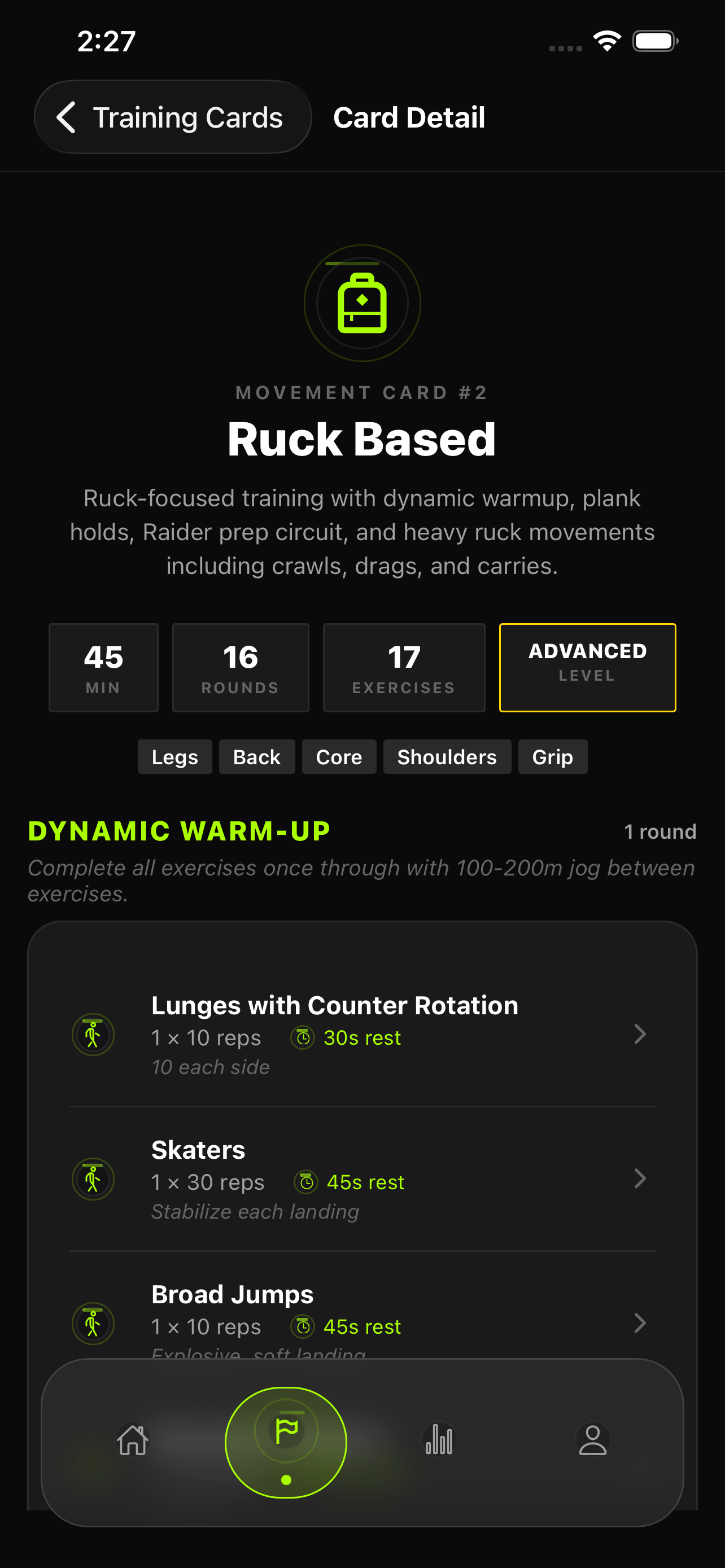Switch to the Home tab
This screenshot has height=1568, width=725.
pyautogui.click(x=133, y=1440)
